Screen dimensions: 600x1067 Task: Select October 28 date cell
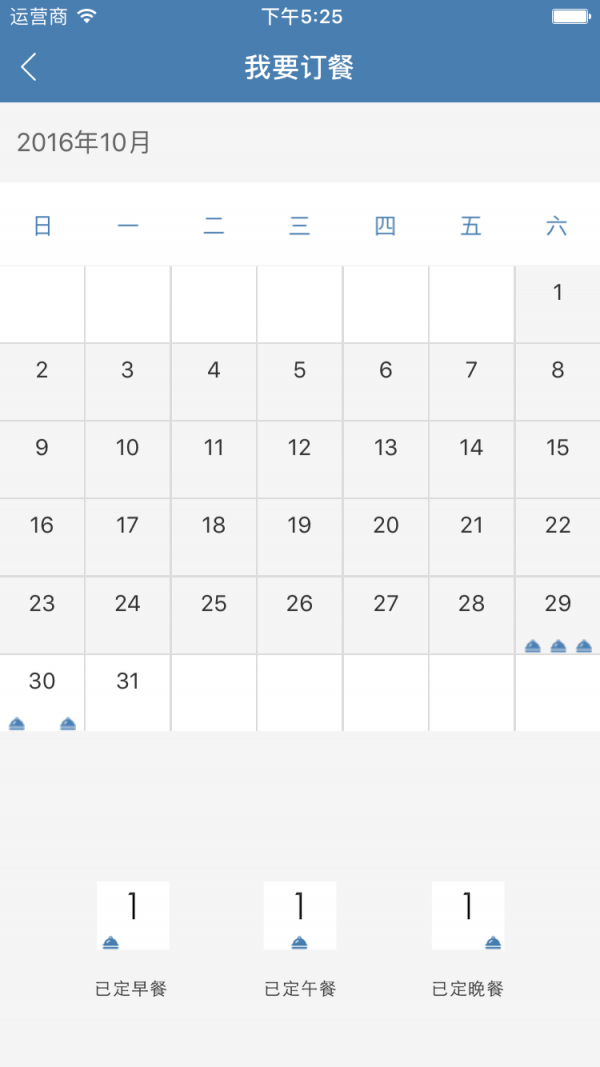click(x=471, y=615)
